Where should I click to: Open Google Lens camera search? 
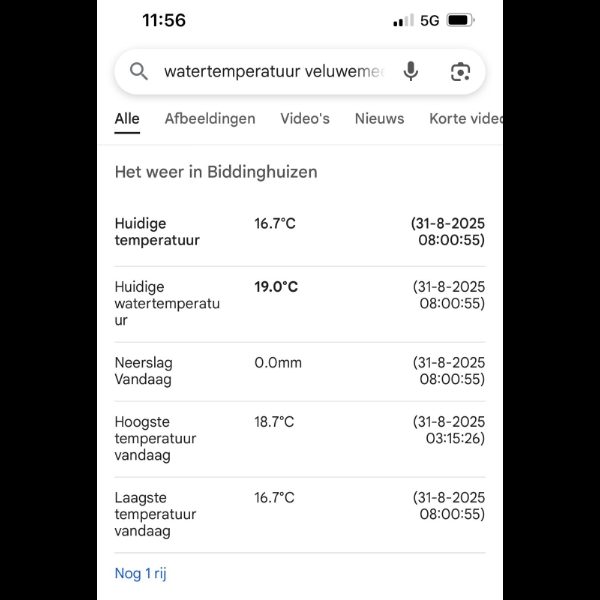460,72
